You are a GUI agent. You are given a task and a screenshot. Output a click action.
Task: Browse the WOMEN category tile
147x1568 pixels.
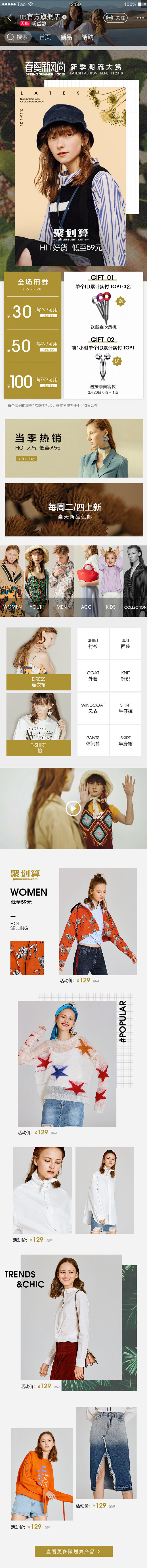tap(12, 581)
